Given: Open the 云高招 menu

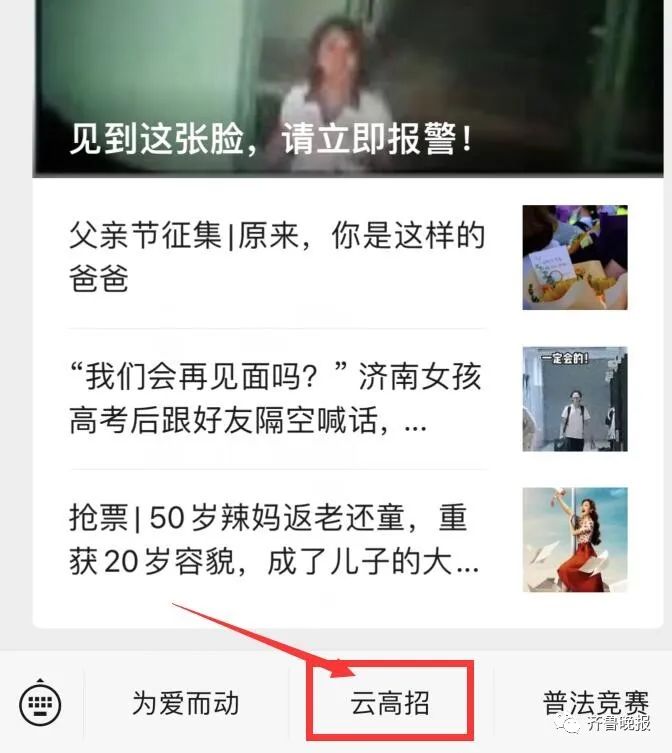Looking at the screenshot, I should tap(390, 703).
